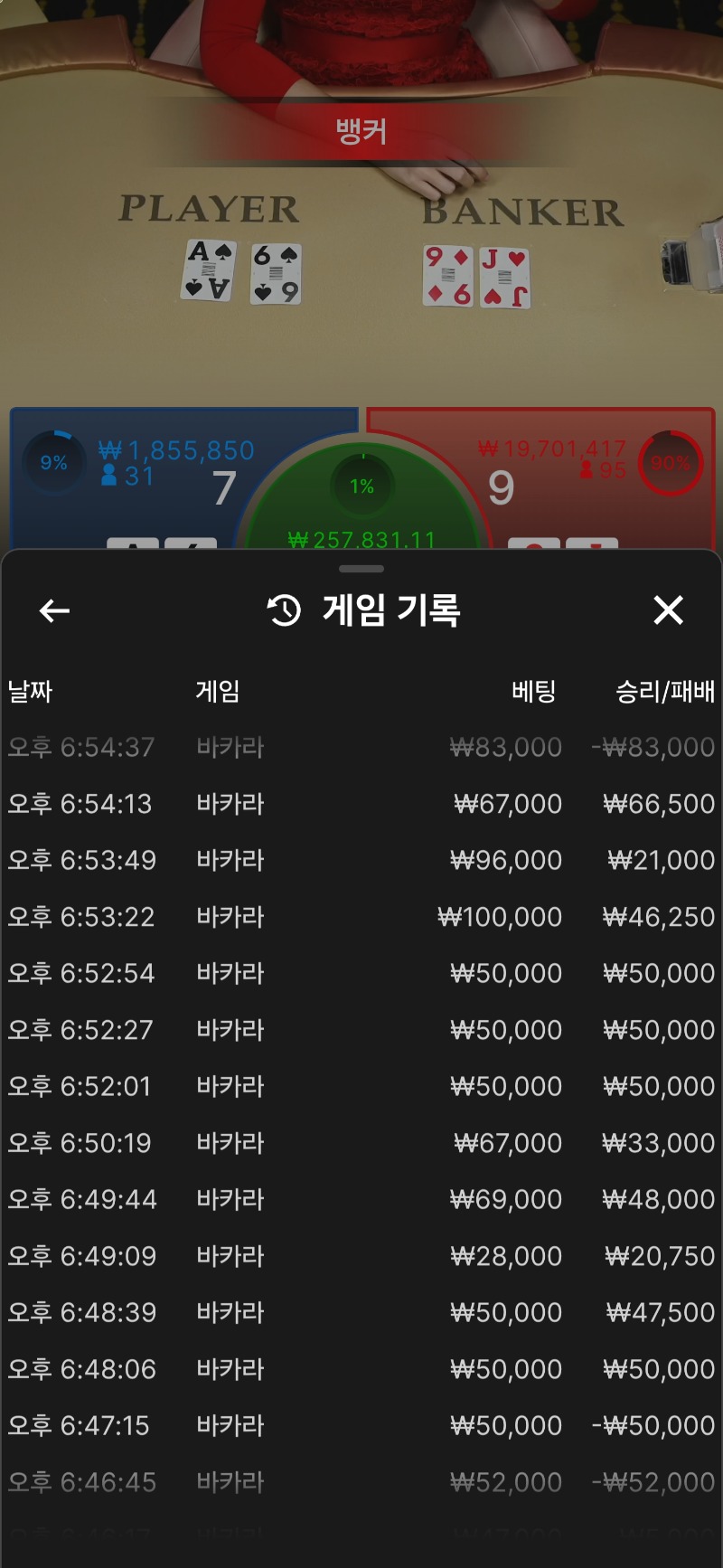Open the 오후 6:48:06 baccarat record

(361, 1369)
